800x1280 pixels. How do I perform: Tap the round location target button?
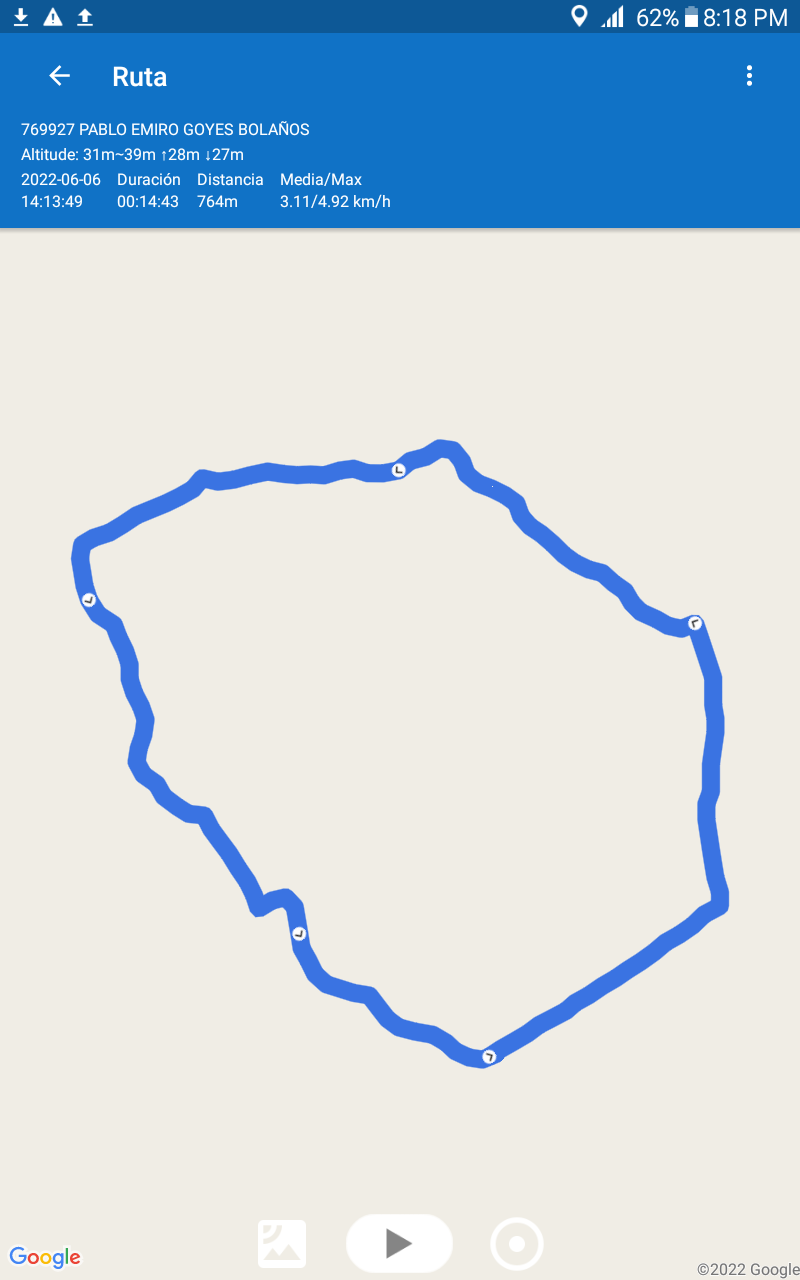click(517, 1244)
